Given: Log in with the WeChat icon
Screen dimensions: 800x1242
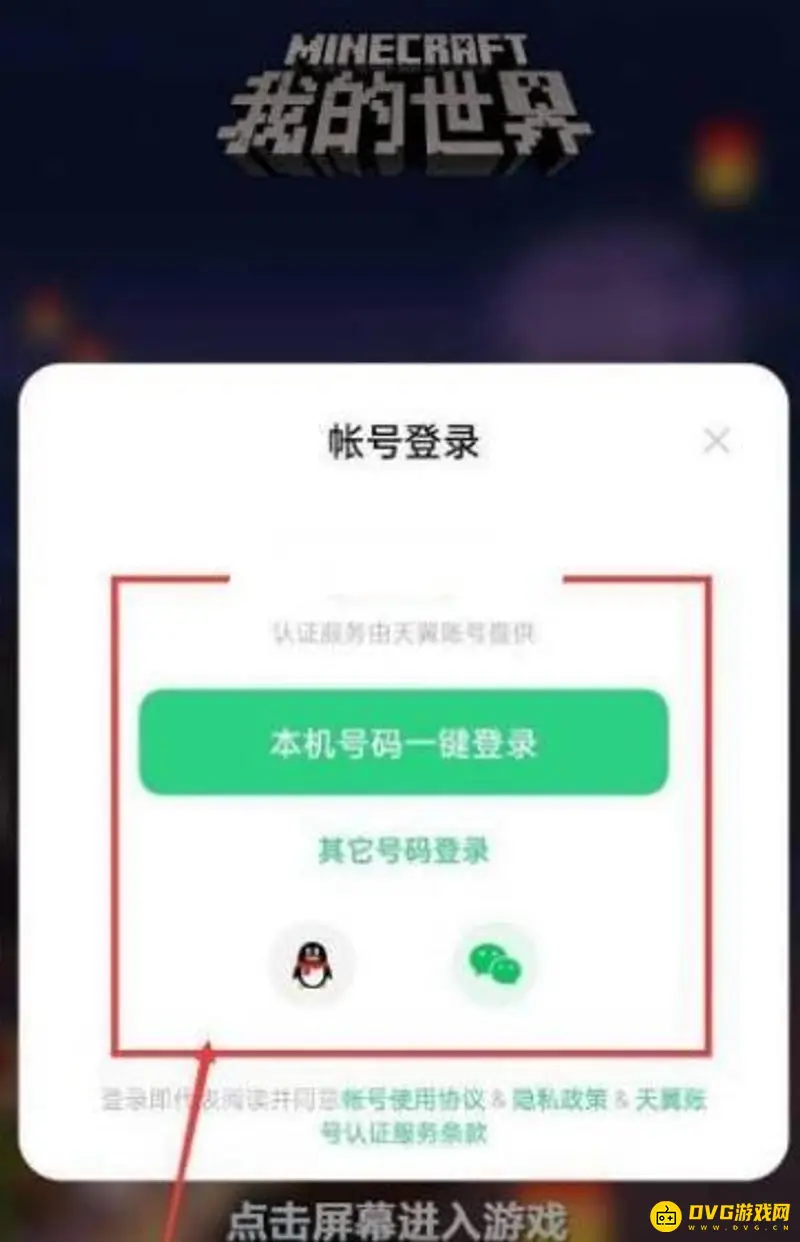Looking at the screenshot, I should 495,964.
